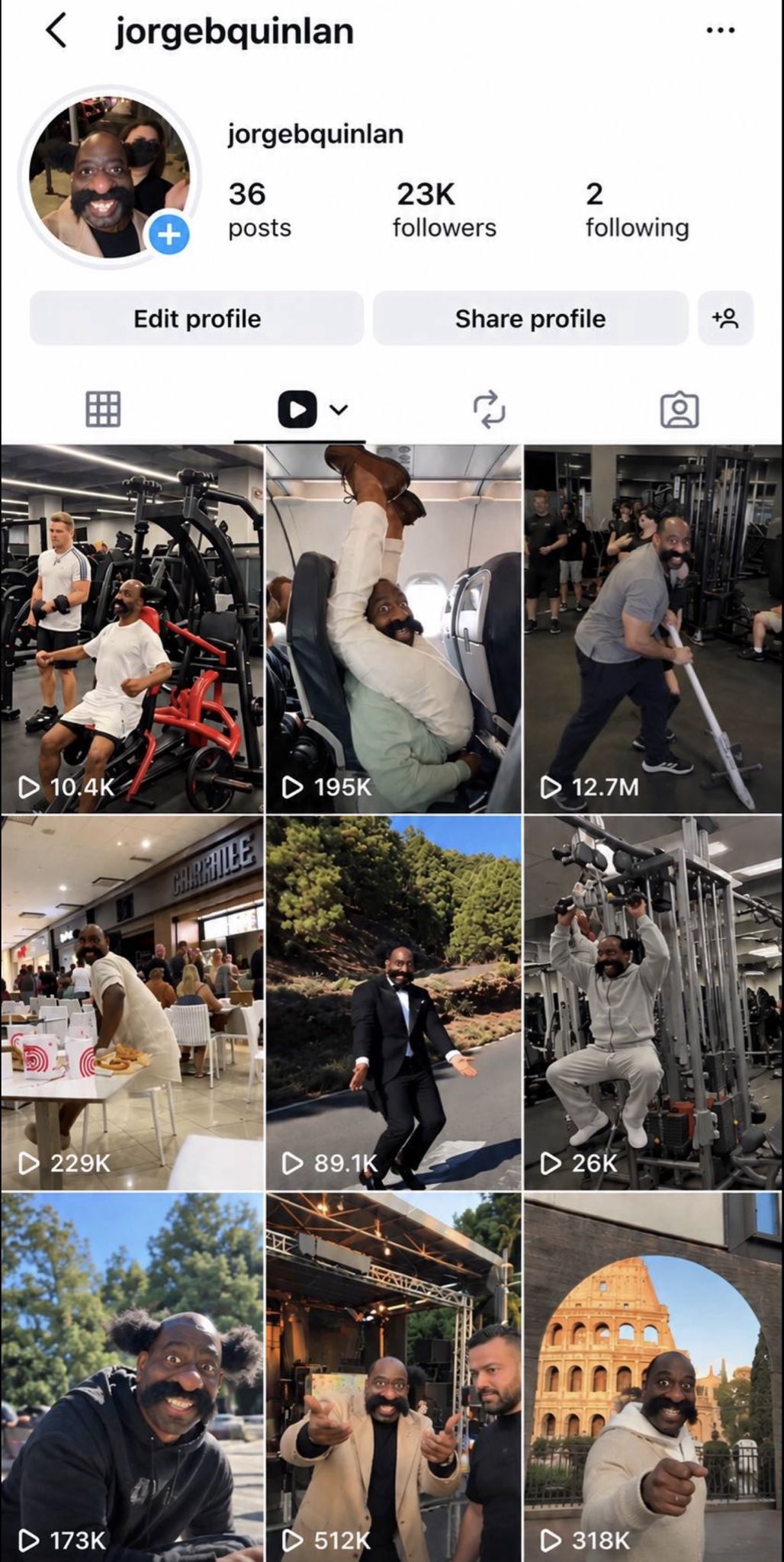784x1562 pixels.
Task: View the 23K followers list
Action: point(444,210)
